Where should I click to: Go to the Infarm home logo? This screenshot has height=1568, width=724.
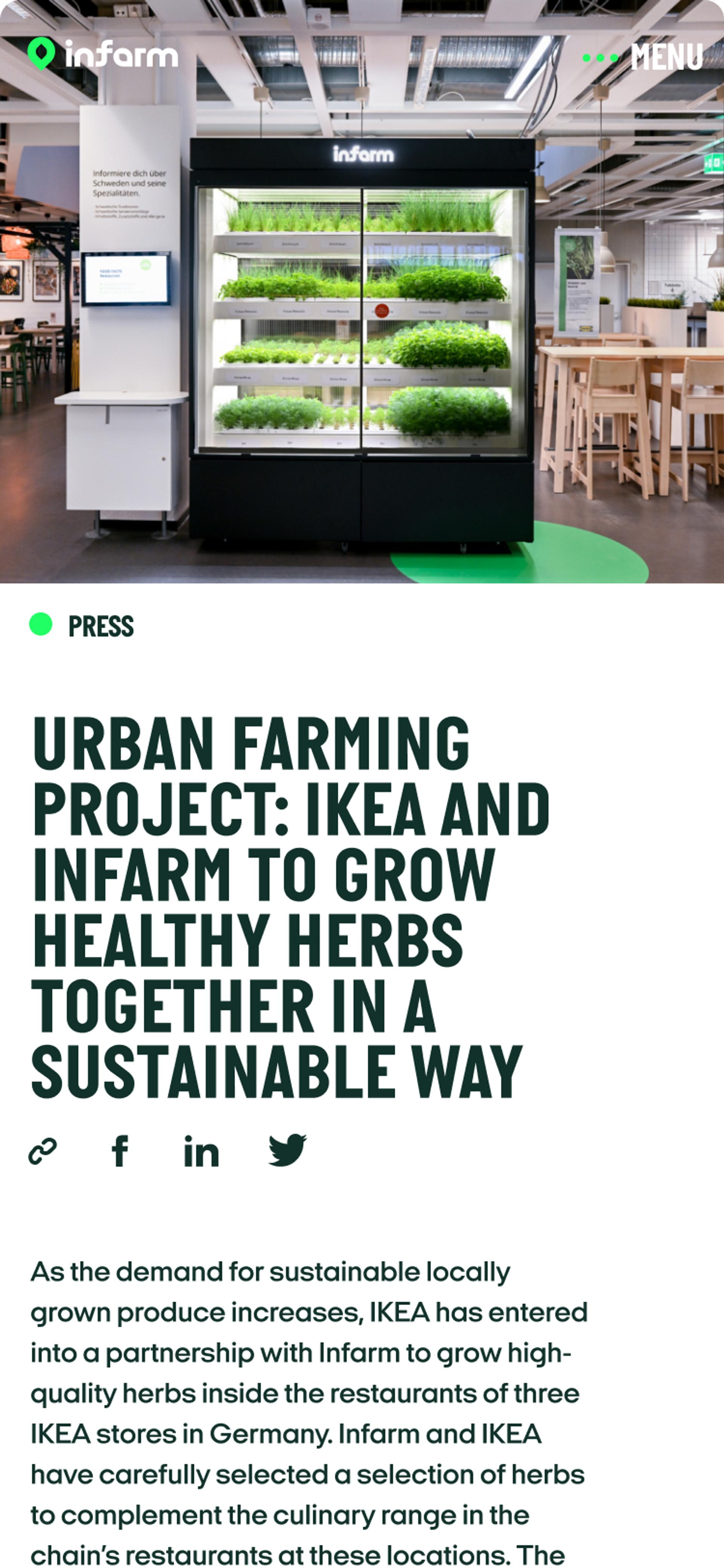(103, 55)
